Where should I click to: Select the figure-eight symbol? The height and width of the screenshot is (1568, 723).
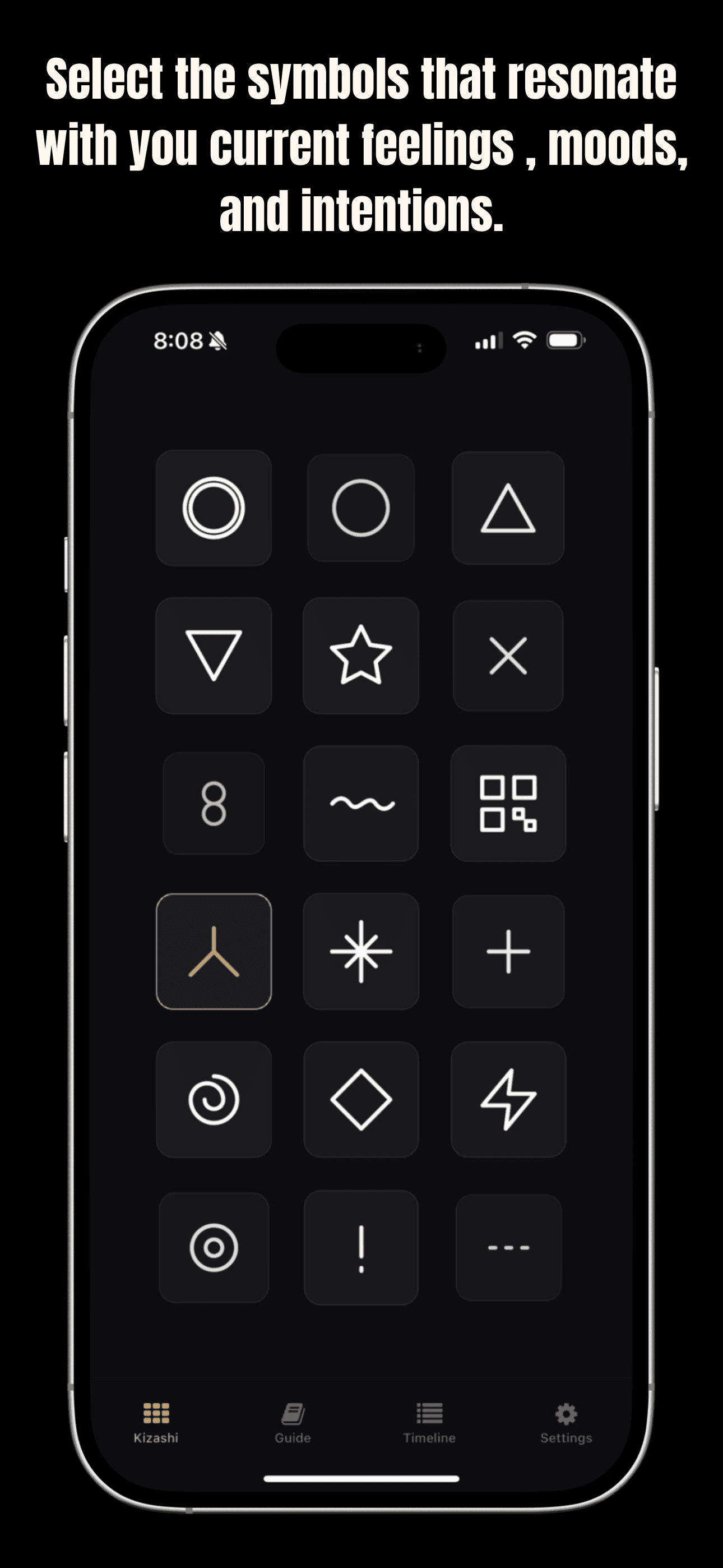214,804
